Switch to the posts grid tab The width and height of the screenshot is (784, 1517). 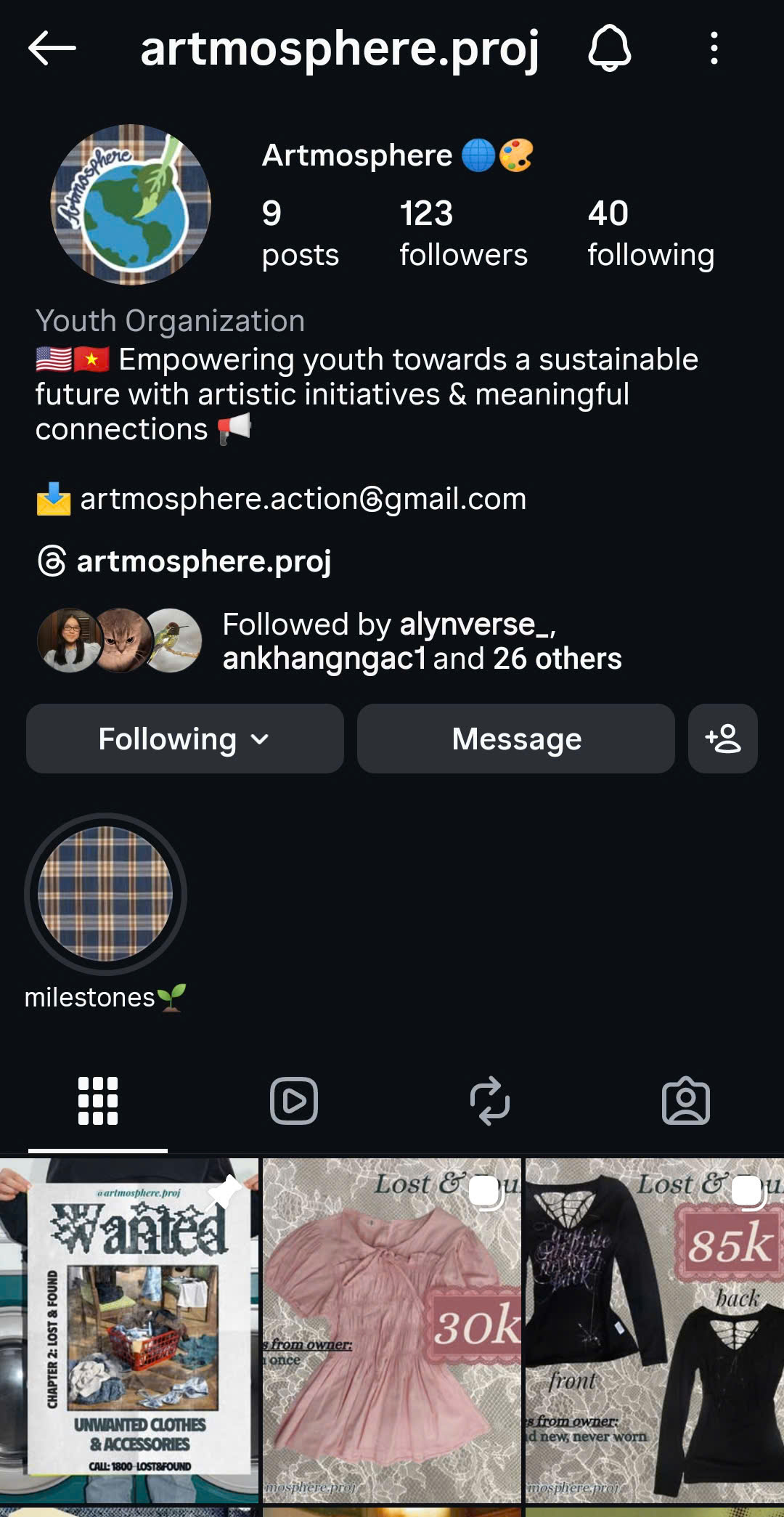[98, 1101]
